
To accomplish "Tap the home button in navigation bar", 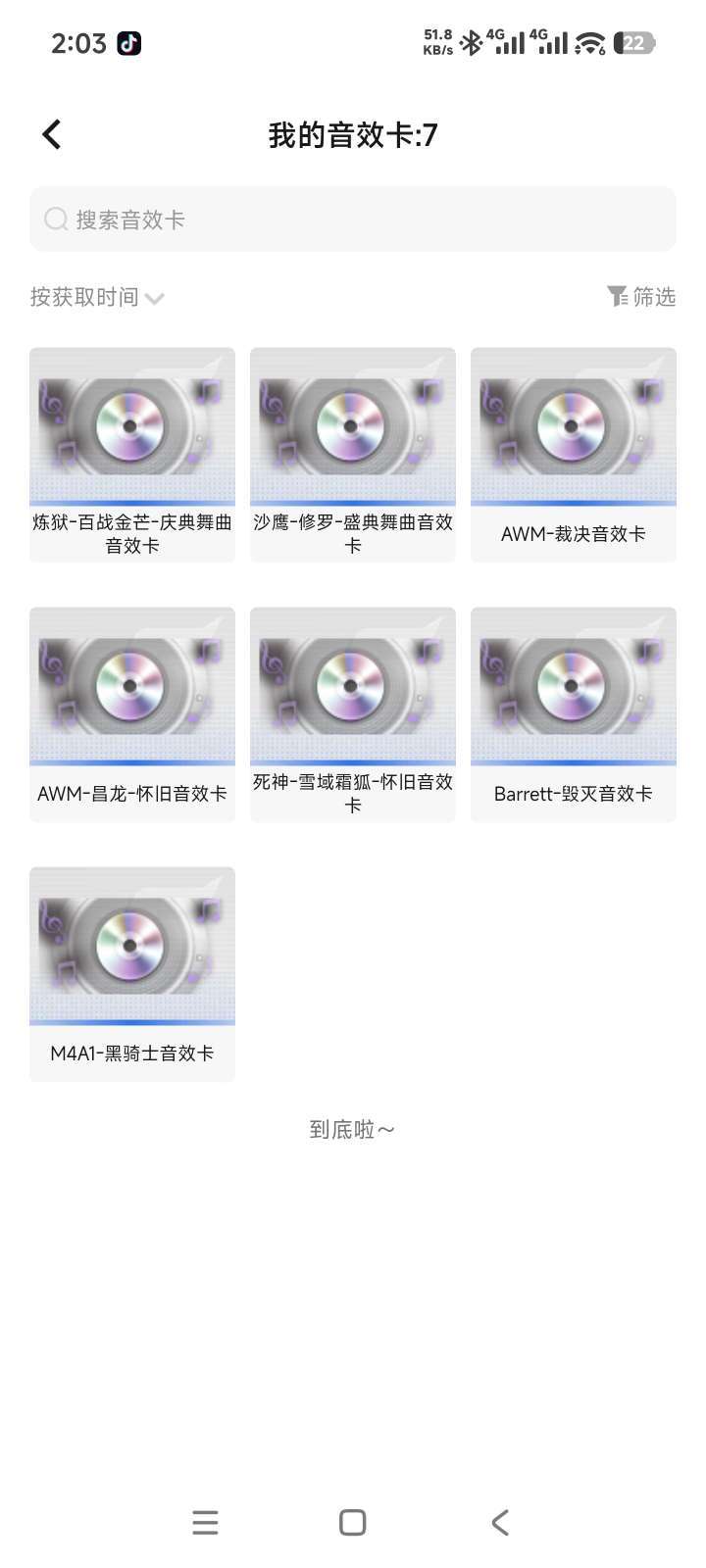I will (x=351, y=1522).
